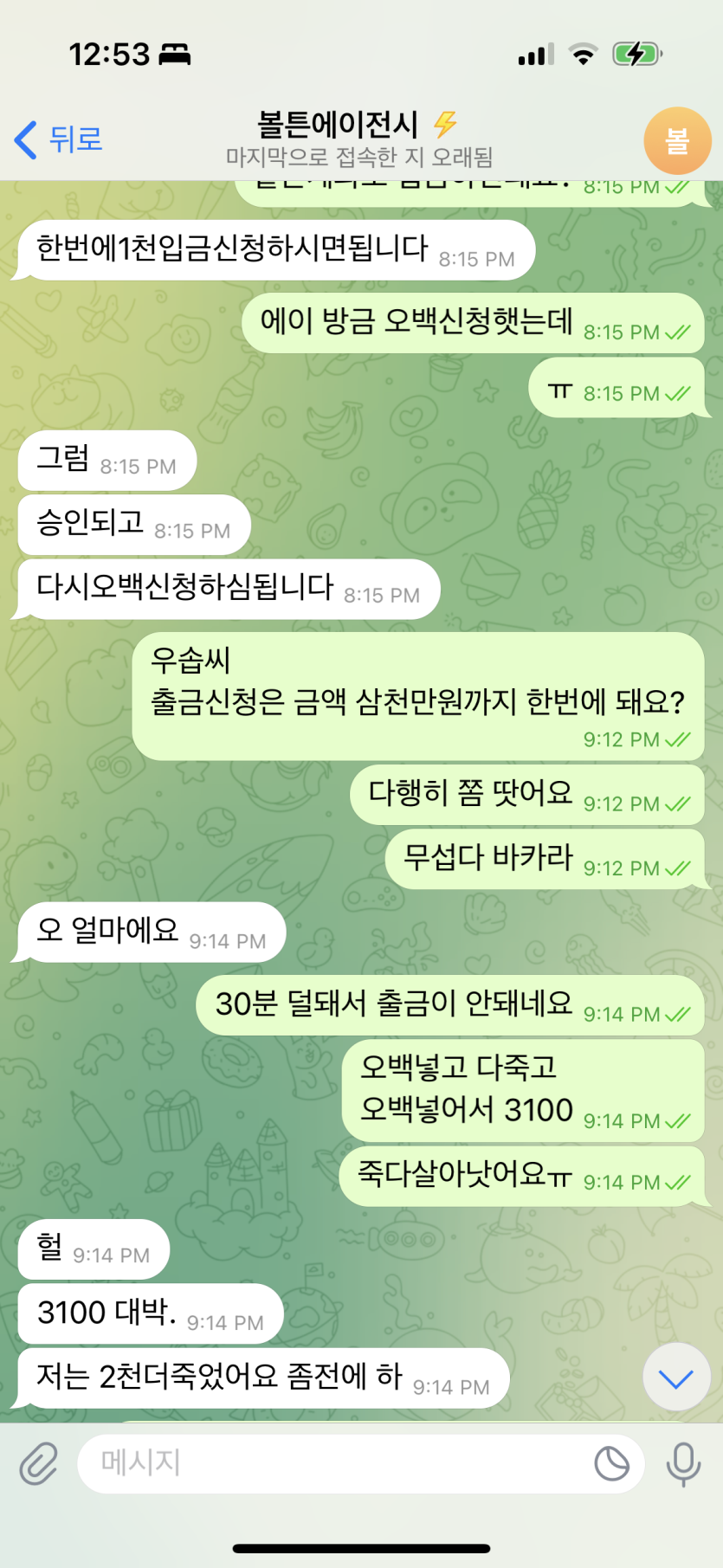Tap the microphone voice message button
Viewport: 723px width, 1568px height.
[683, 1463]
